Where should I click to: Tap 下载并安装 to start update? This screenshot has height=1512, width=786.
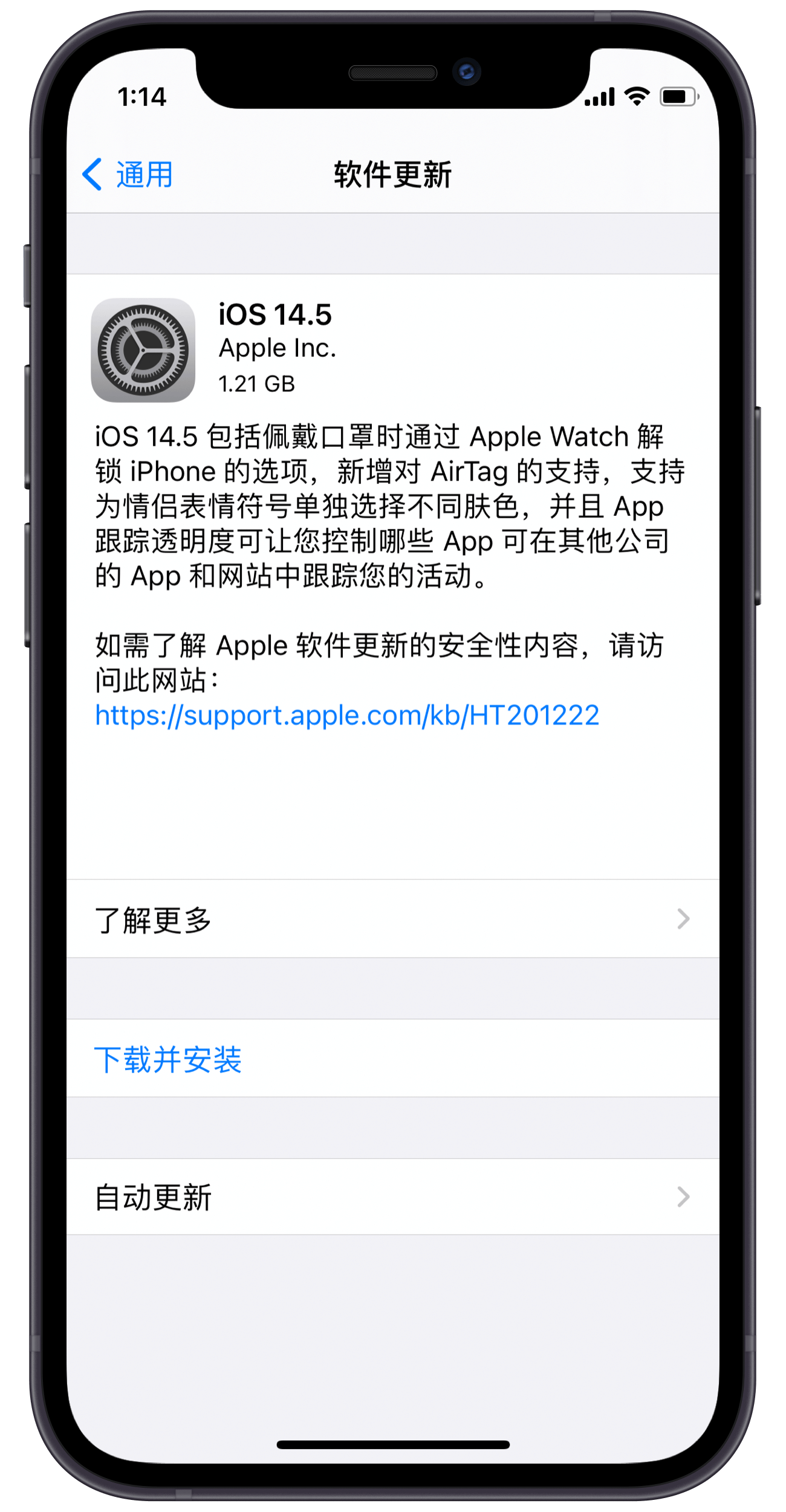click(393, 1058)
